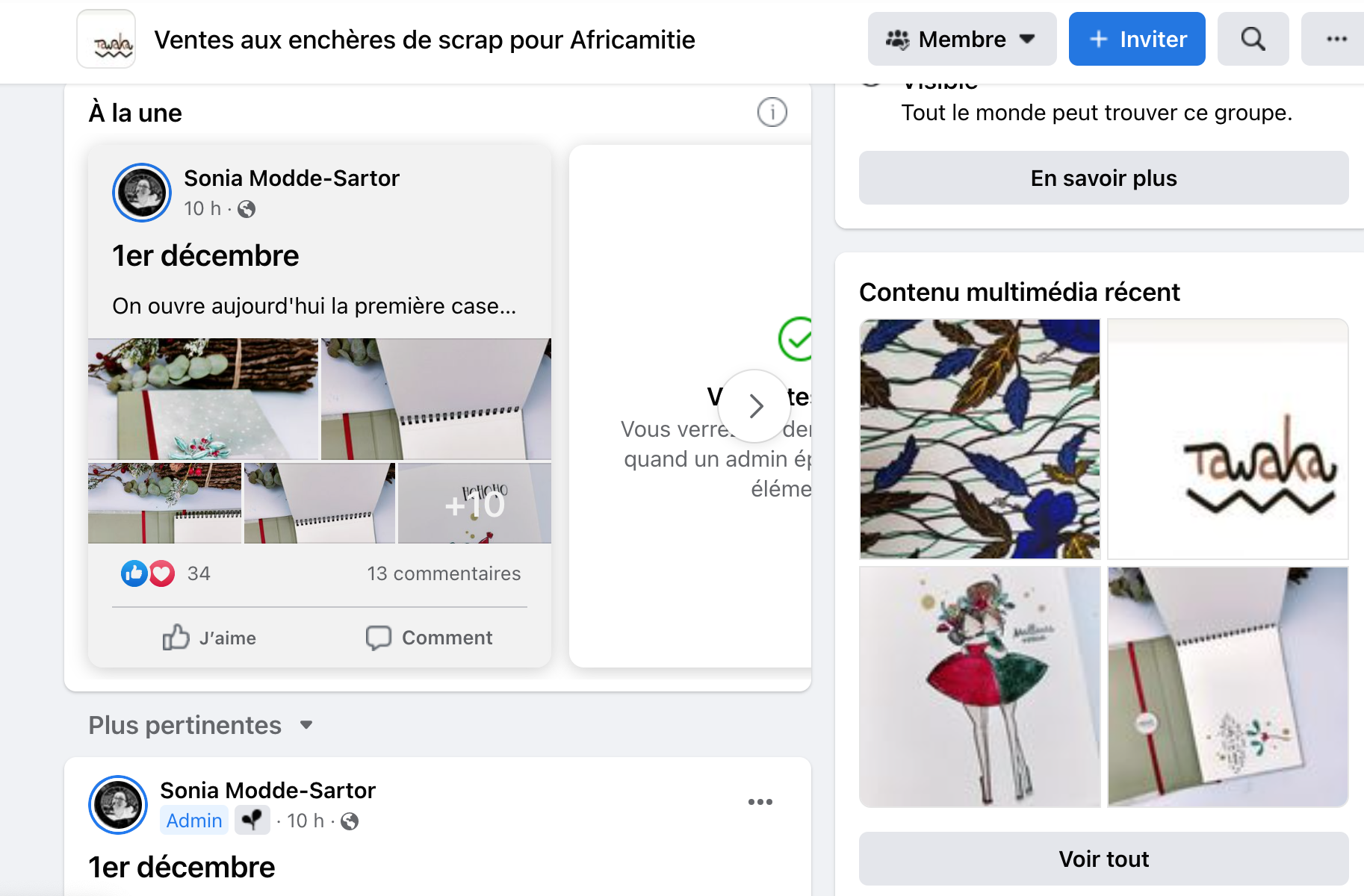Open the À la une info icon
The height and width of the screenshot is (896, 1364).
click(772, 113)
